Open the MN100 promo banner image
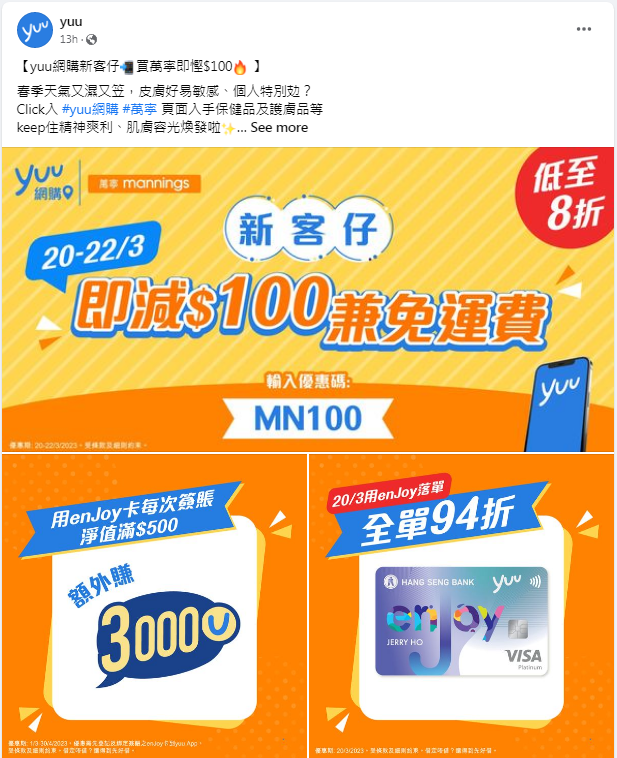Screen dimensions: 617x758 click(308, 300)
